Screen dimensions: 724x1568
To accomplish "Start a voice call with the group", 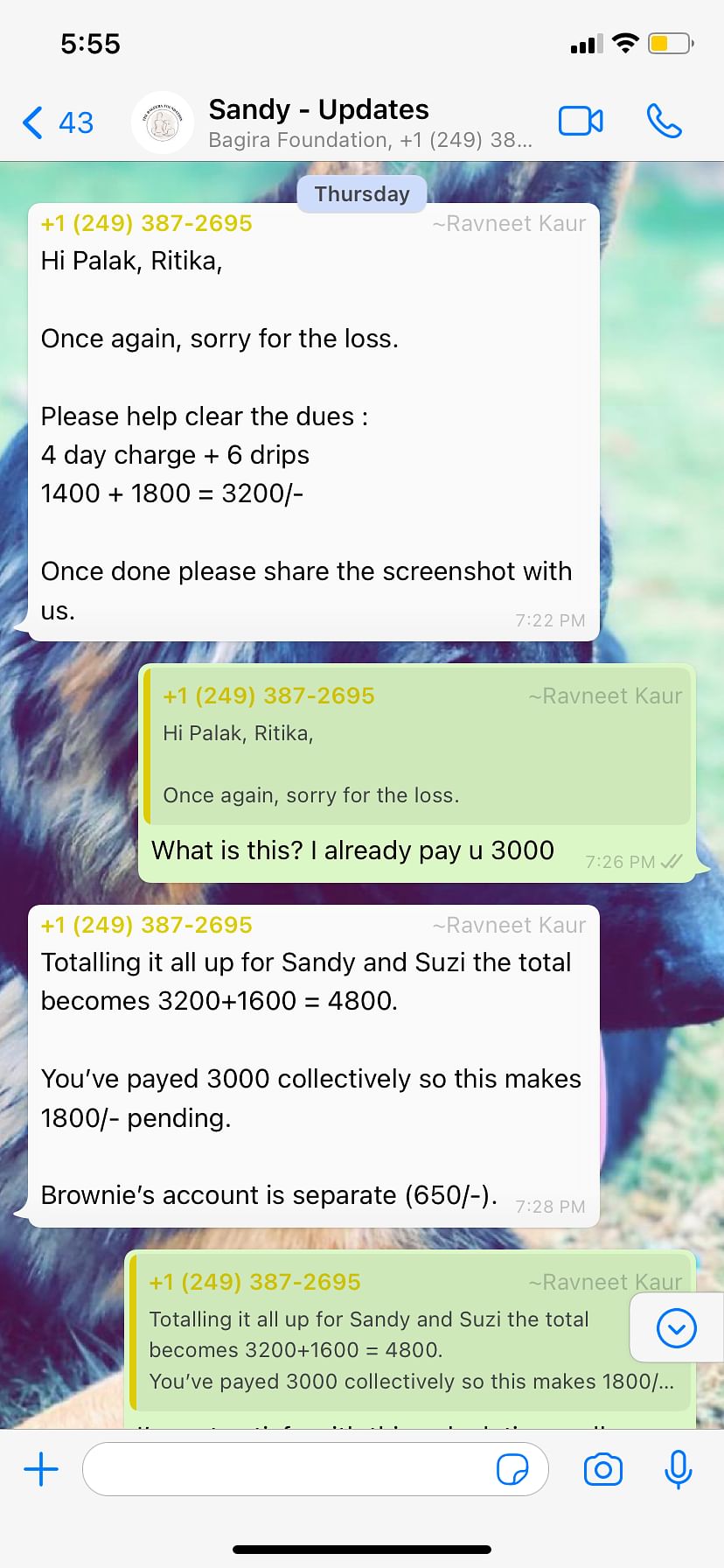I will click(x=664, y=122).
